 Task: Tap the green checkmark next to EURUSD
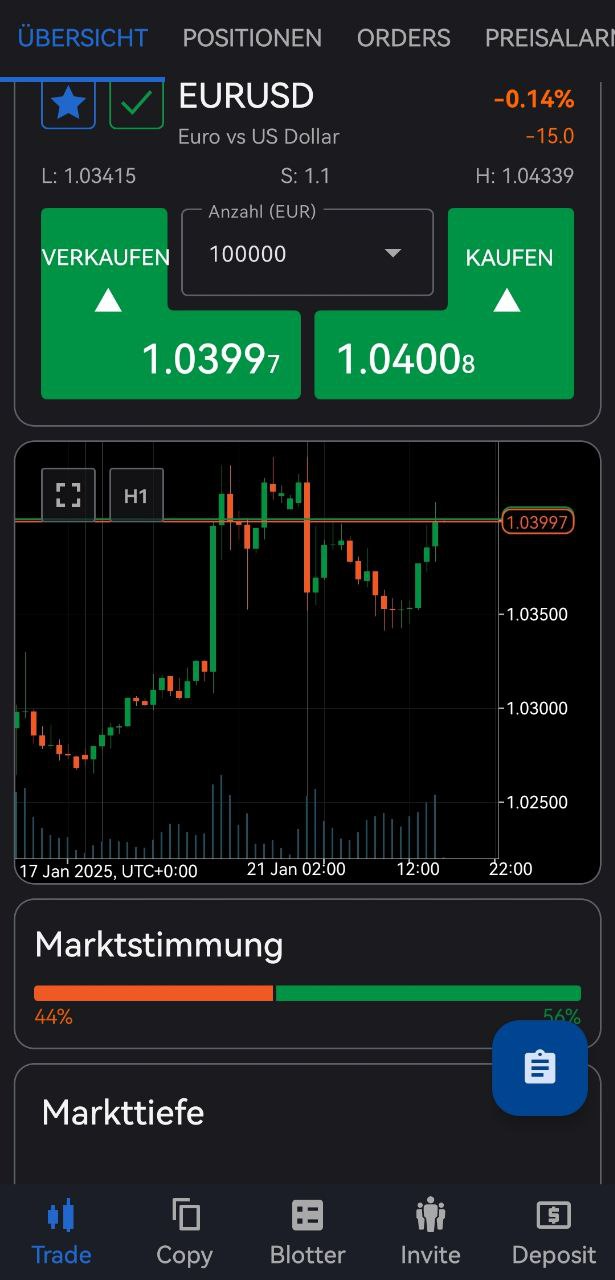pyautogui.click(x=136, y=103)
